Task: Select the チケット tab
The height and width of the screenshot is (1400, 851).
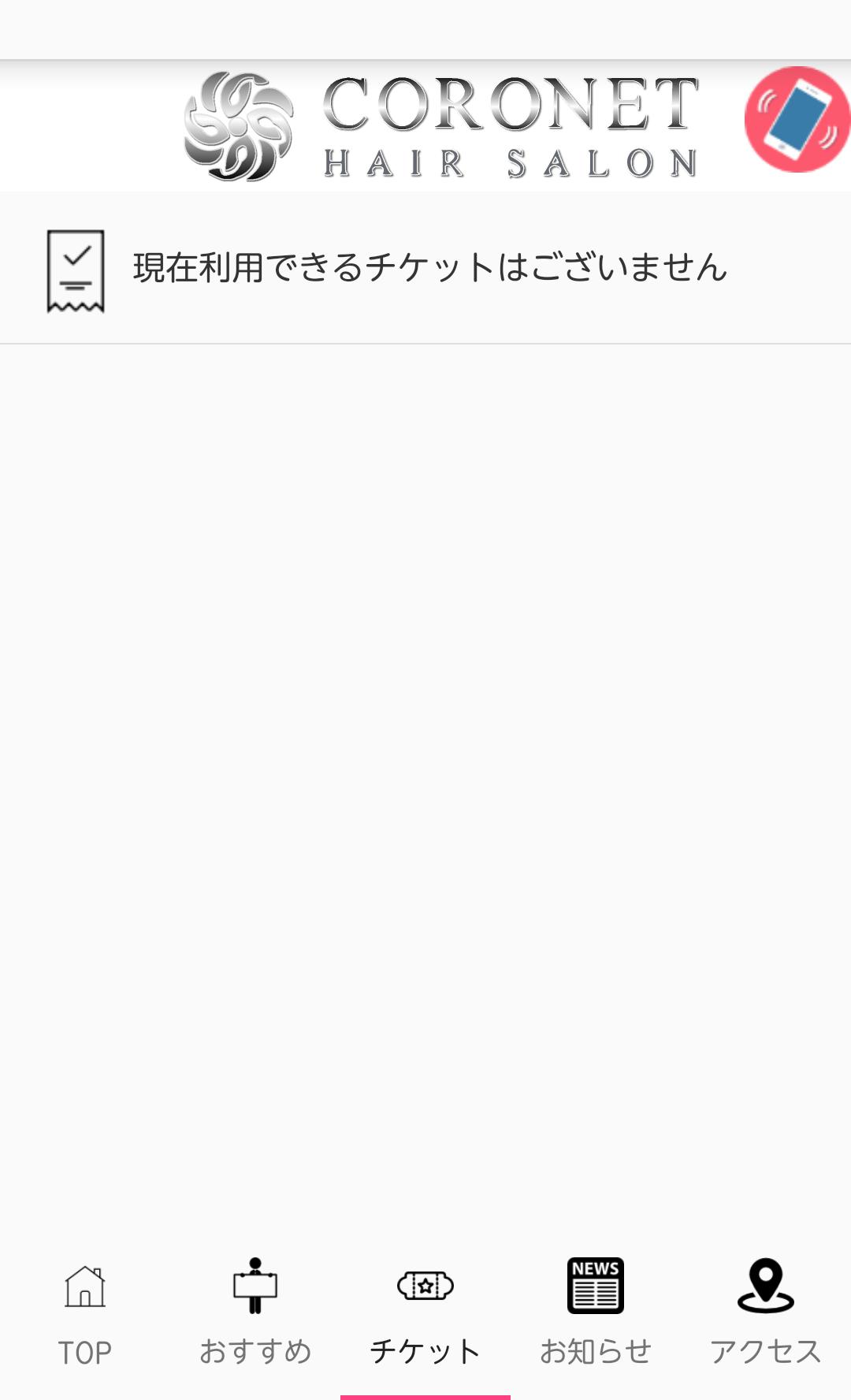Action: point(425,1312)
